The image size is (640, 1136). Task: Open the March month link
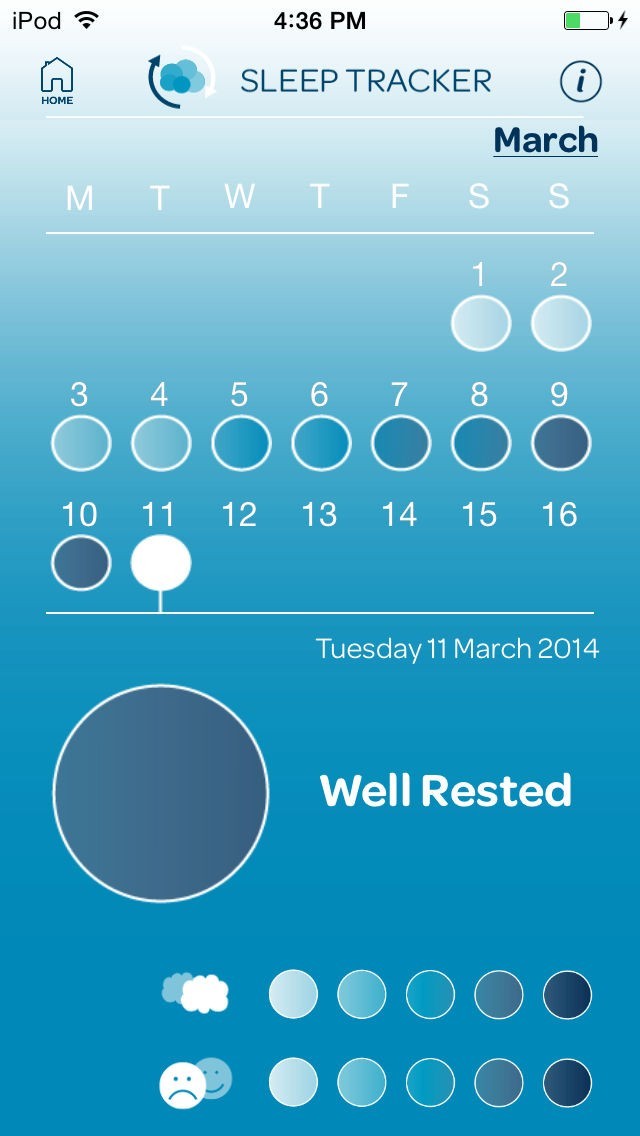click(x=545, y=141)
